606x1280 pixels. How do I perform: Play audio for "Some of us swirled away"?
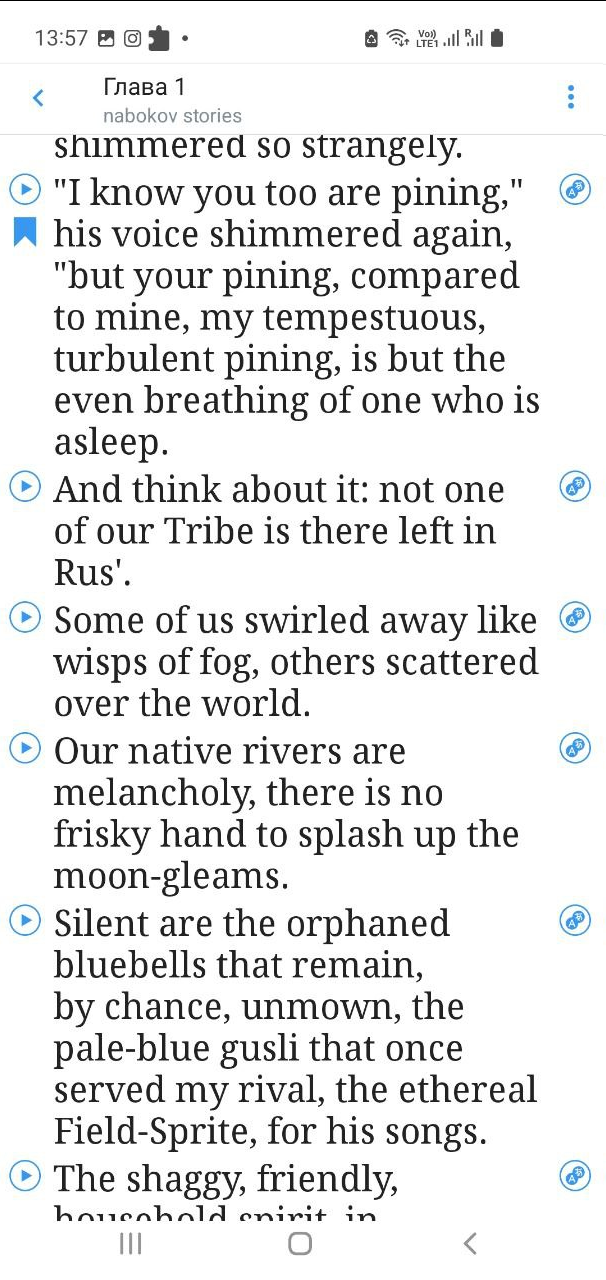[25, 617]
